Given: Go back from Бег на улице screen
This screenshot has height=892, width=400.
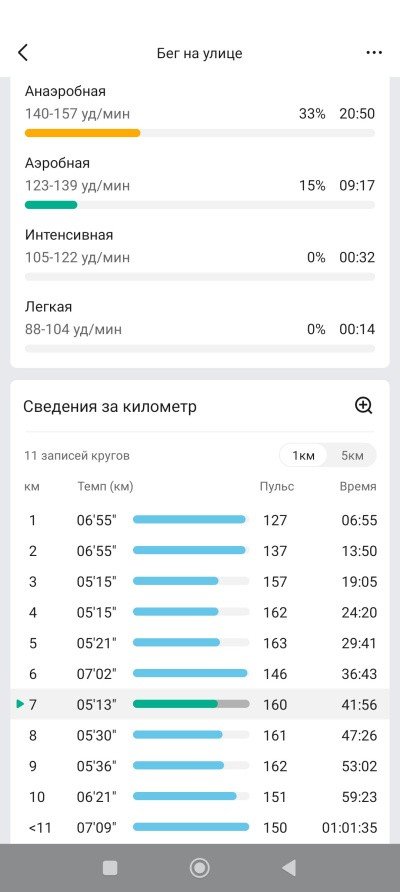Looking at the screenshot, I should click(x=23, y=53).
